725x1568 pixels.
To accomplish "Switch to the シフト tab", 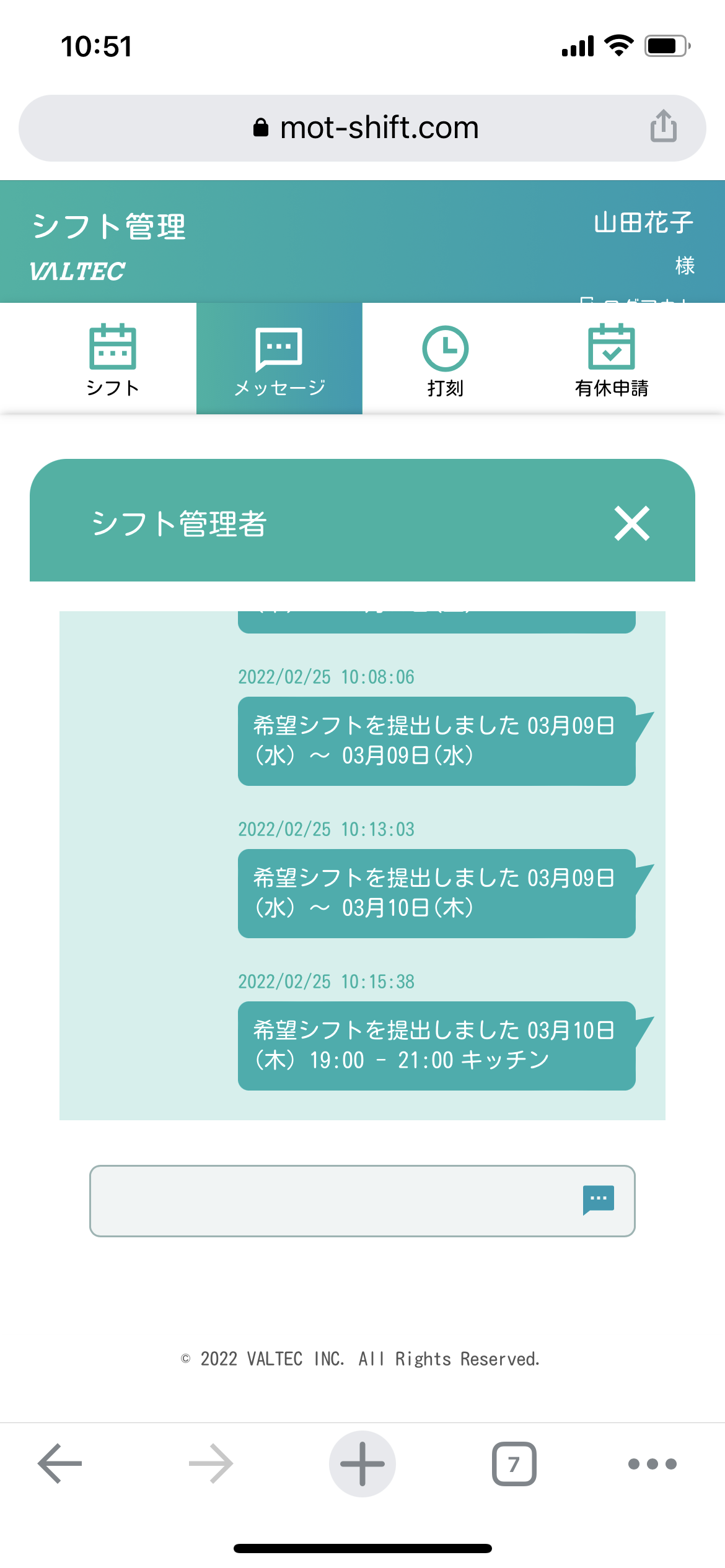I will coord(112,359).
